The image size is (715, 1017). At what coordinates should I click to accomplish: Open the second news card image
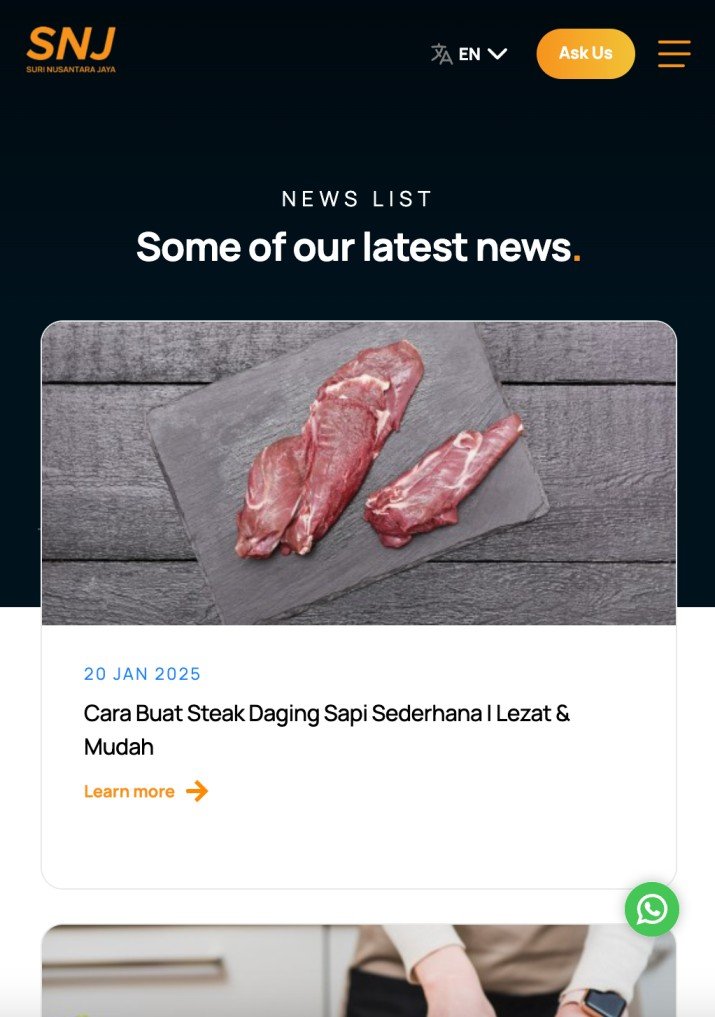[330, 970]
